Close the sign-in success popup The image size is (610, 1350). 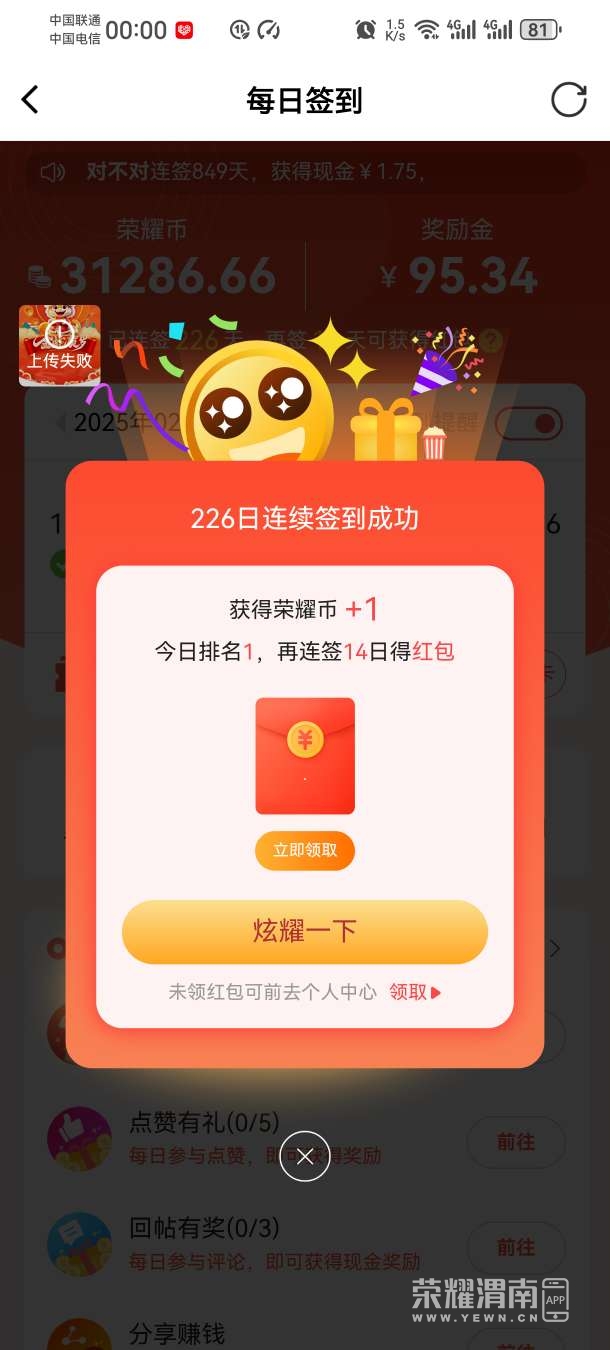305,1157
